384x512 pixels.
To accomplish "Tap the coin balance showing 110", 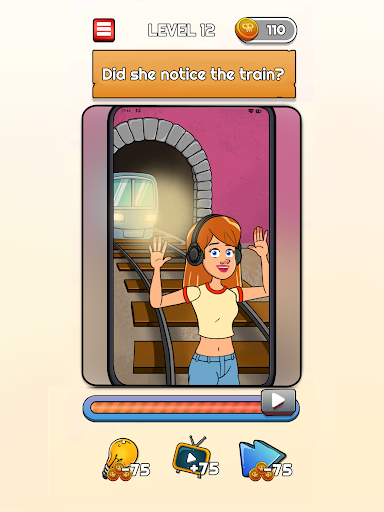I will [266, 30].
